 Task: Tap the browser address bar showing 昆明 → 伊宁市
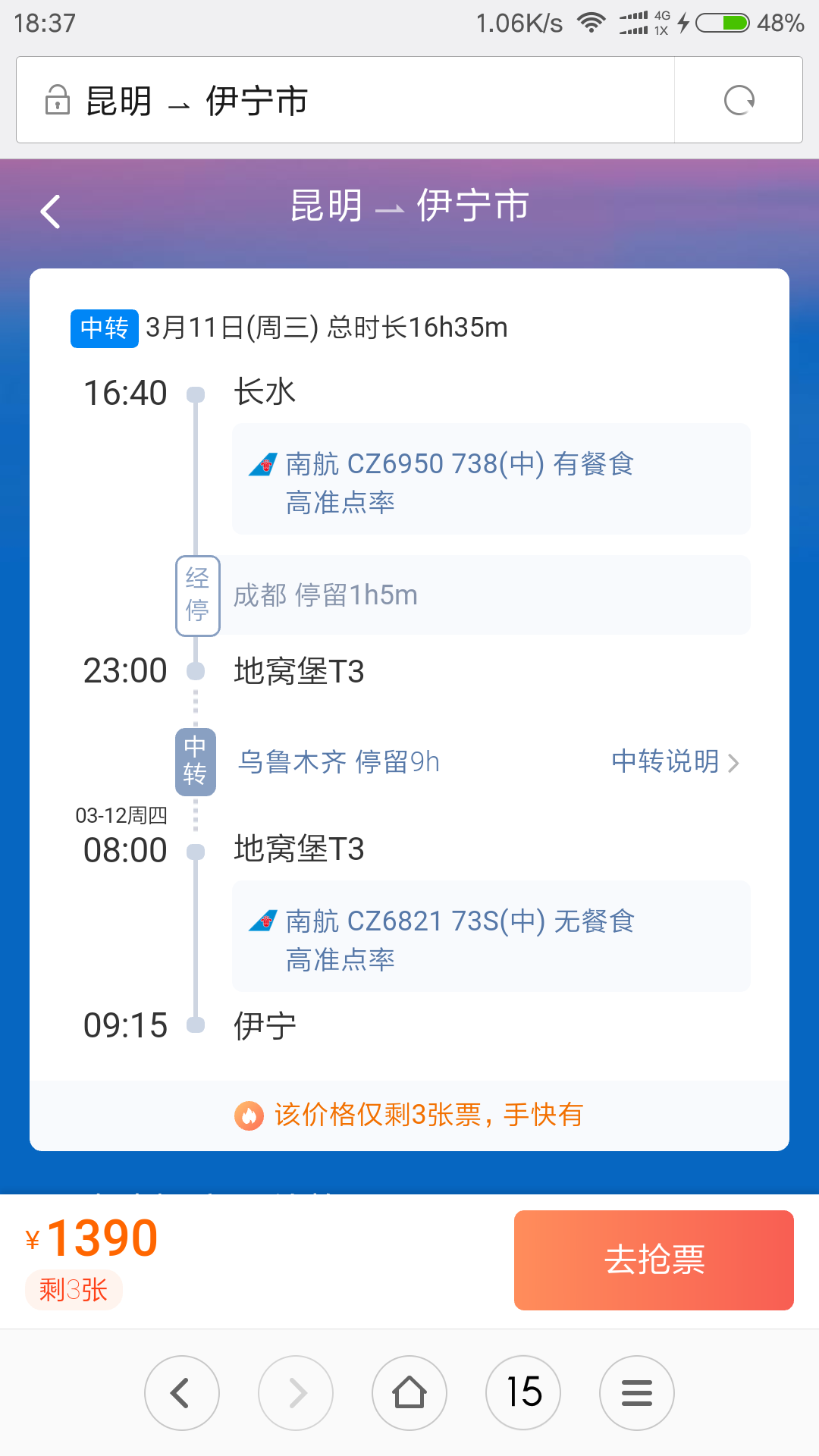346,100
